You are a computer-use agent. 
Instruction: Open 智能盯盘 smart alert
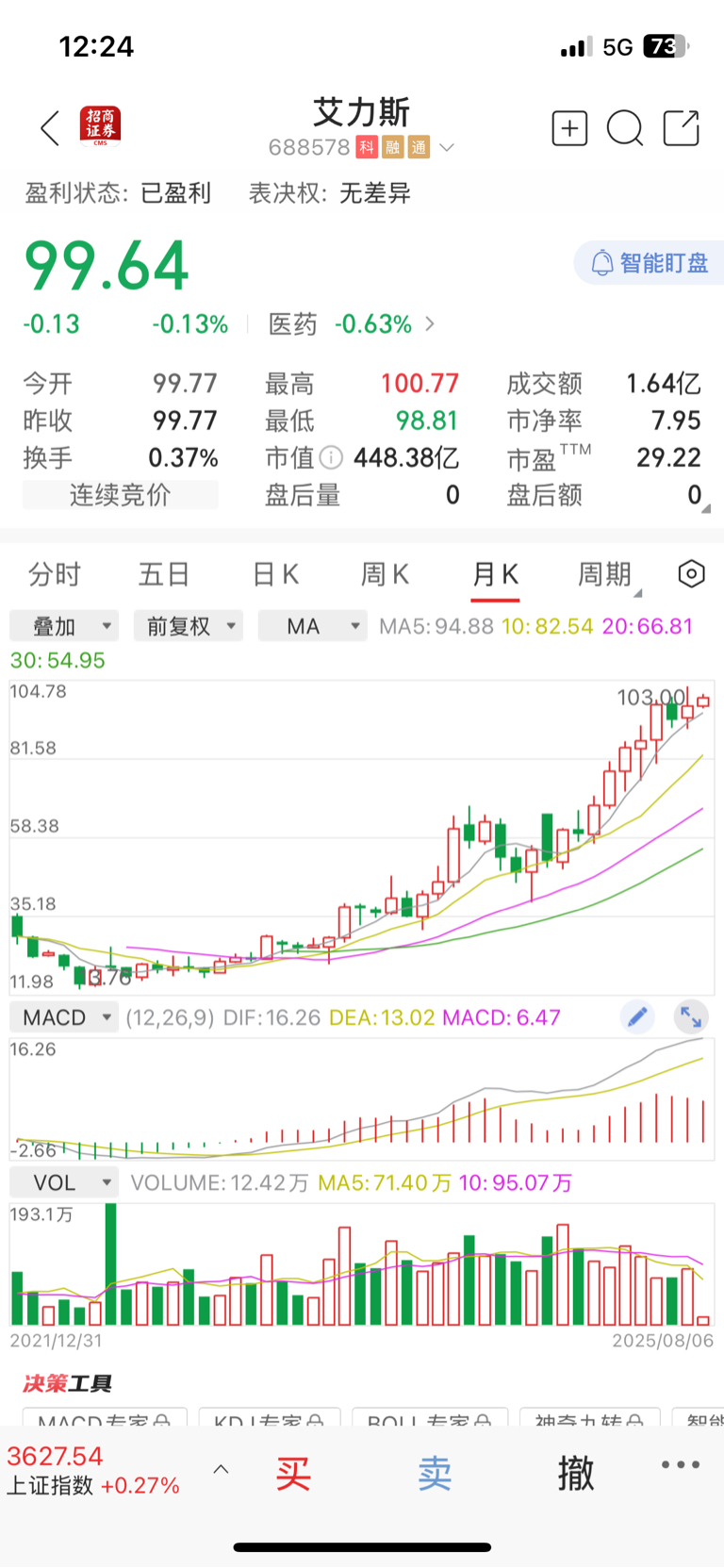click(x=649, y=263)
